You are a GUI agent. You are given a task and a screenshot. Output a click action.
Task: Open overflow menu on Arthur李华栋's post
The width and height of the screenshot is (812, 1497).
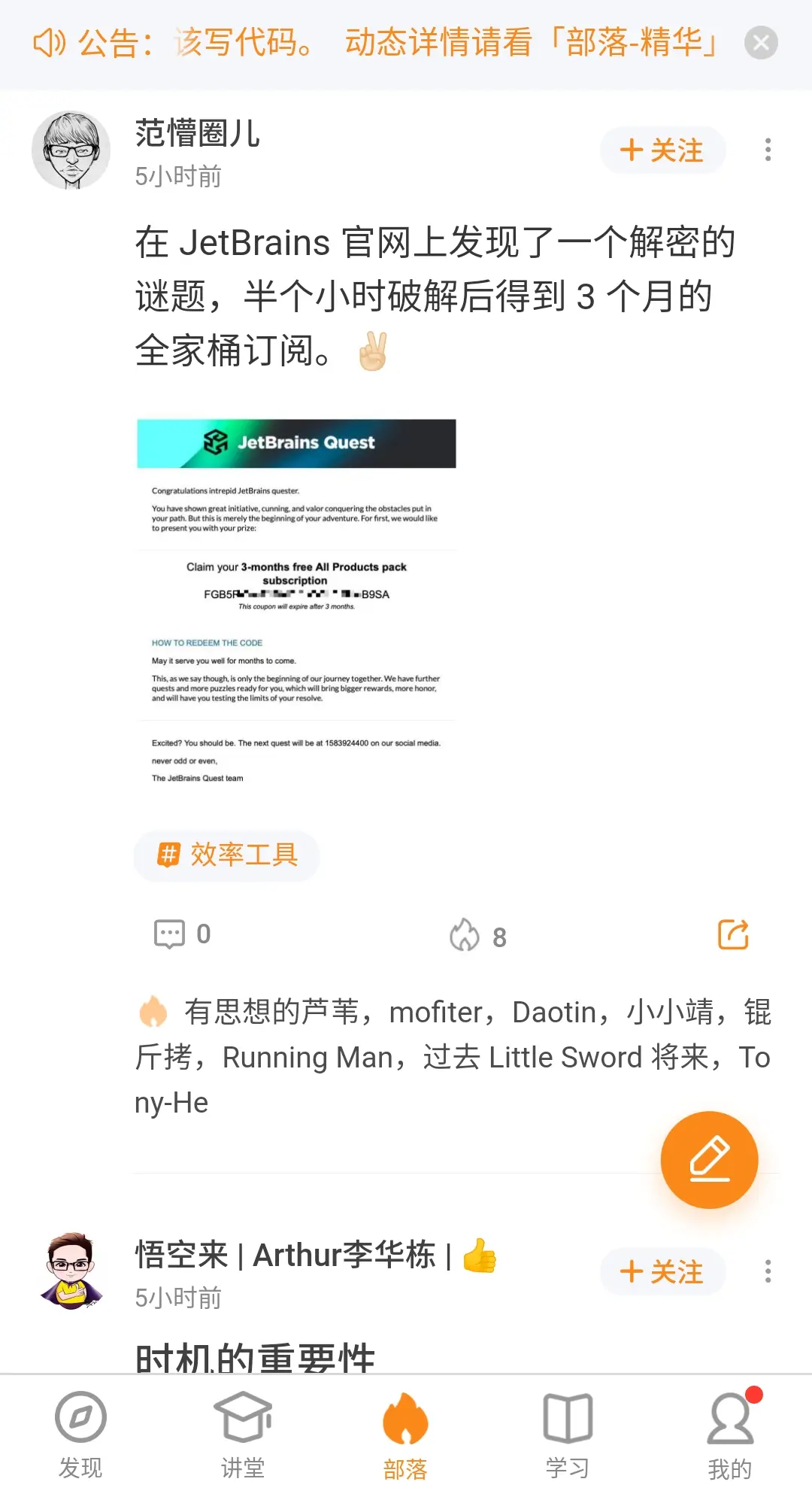(x=768, y=1271)
